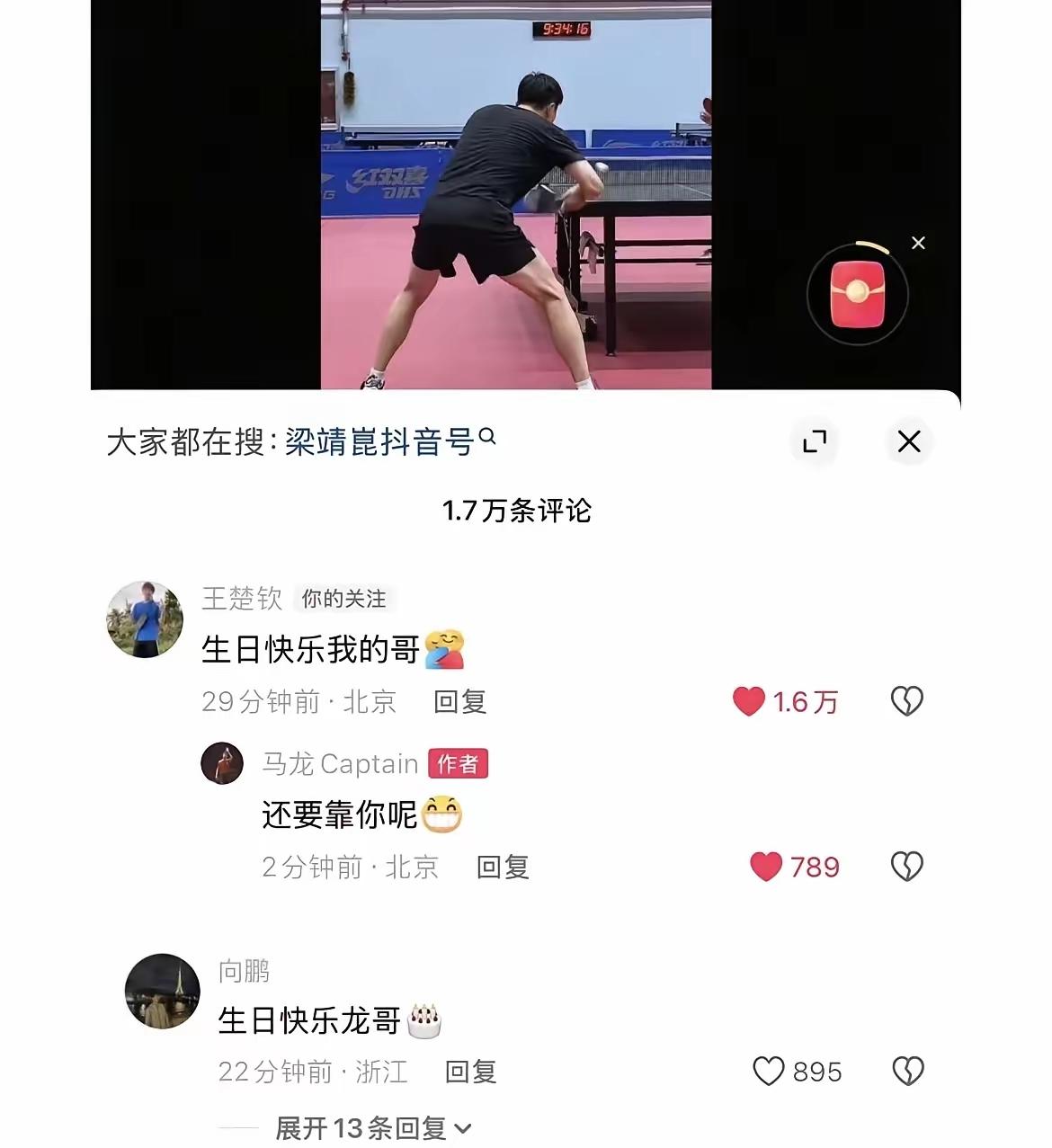Dislike 马龙 Captain's reply
This screenshot has width=1052, height=1148.
(906, 867)
